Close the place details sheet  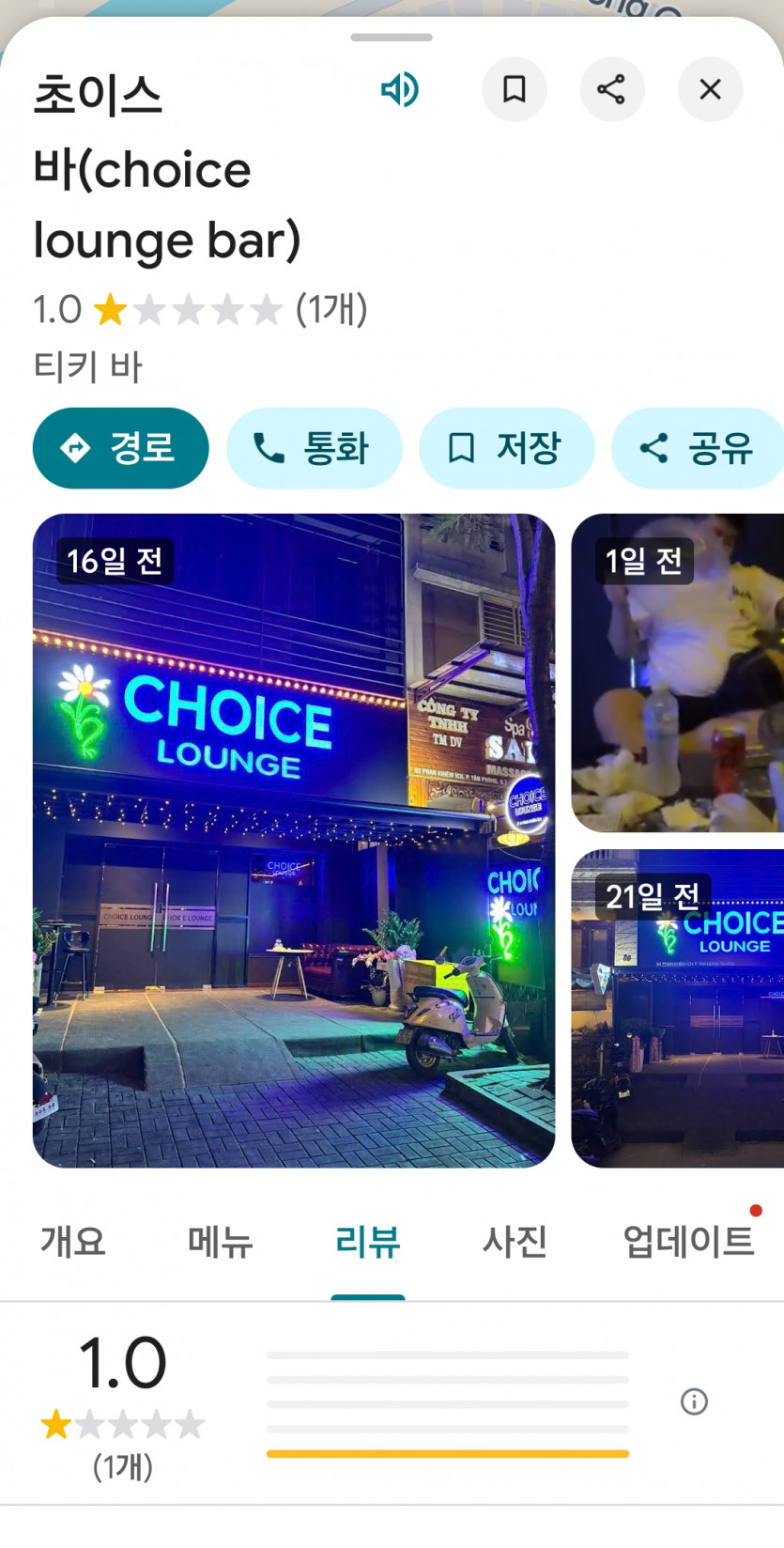710,90
